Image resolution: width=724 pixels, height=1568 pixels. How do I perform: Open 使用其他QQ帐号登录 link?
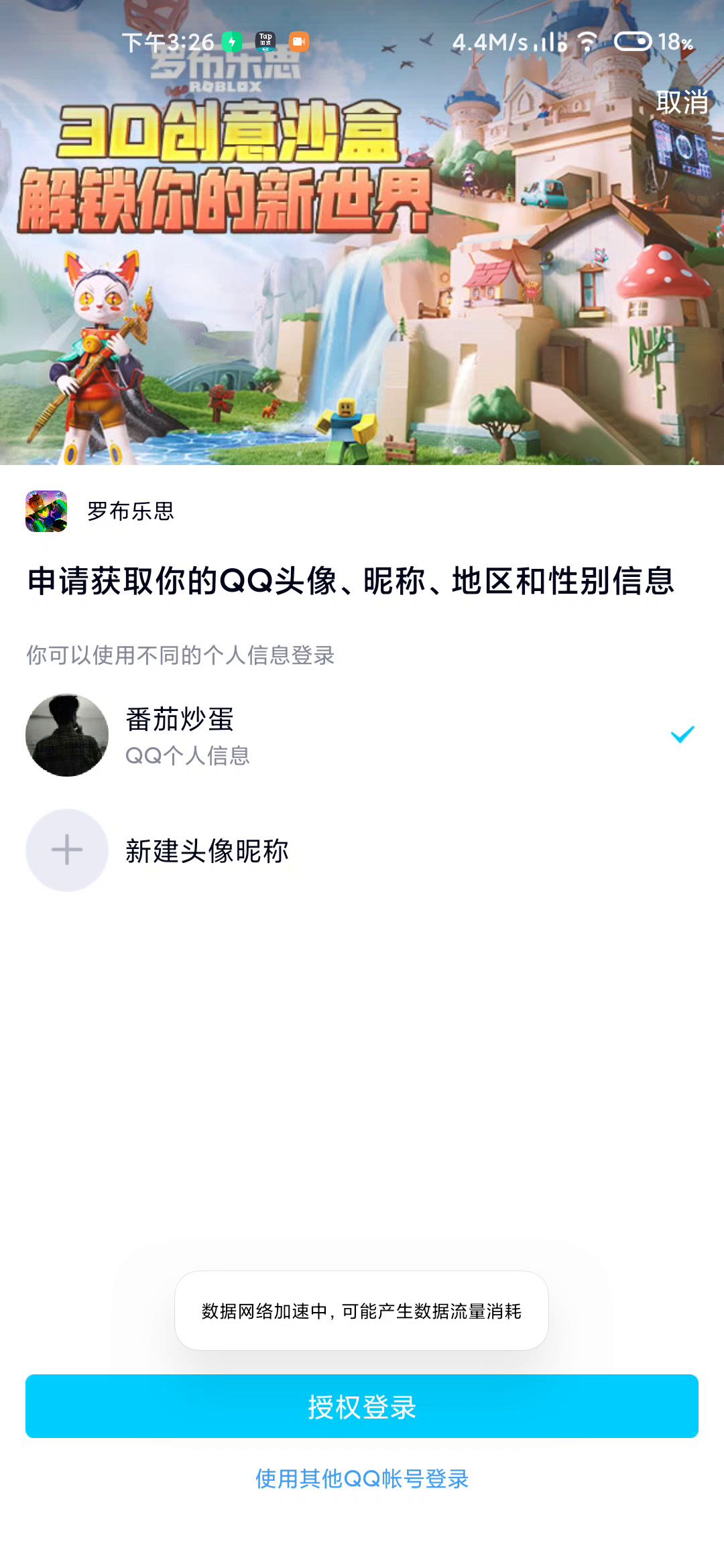pyautogui.click(x=362, y=1479)
